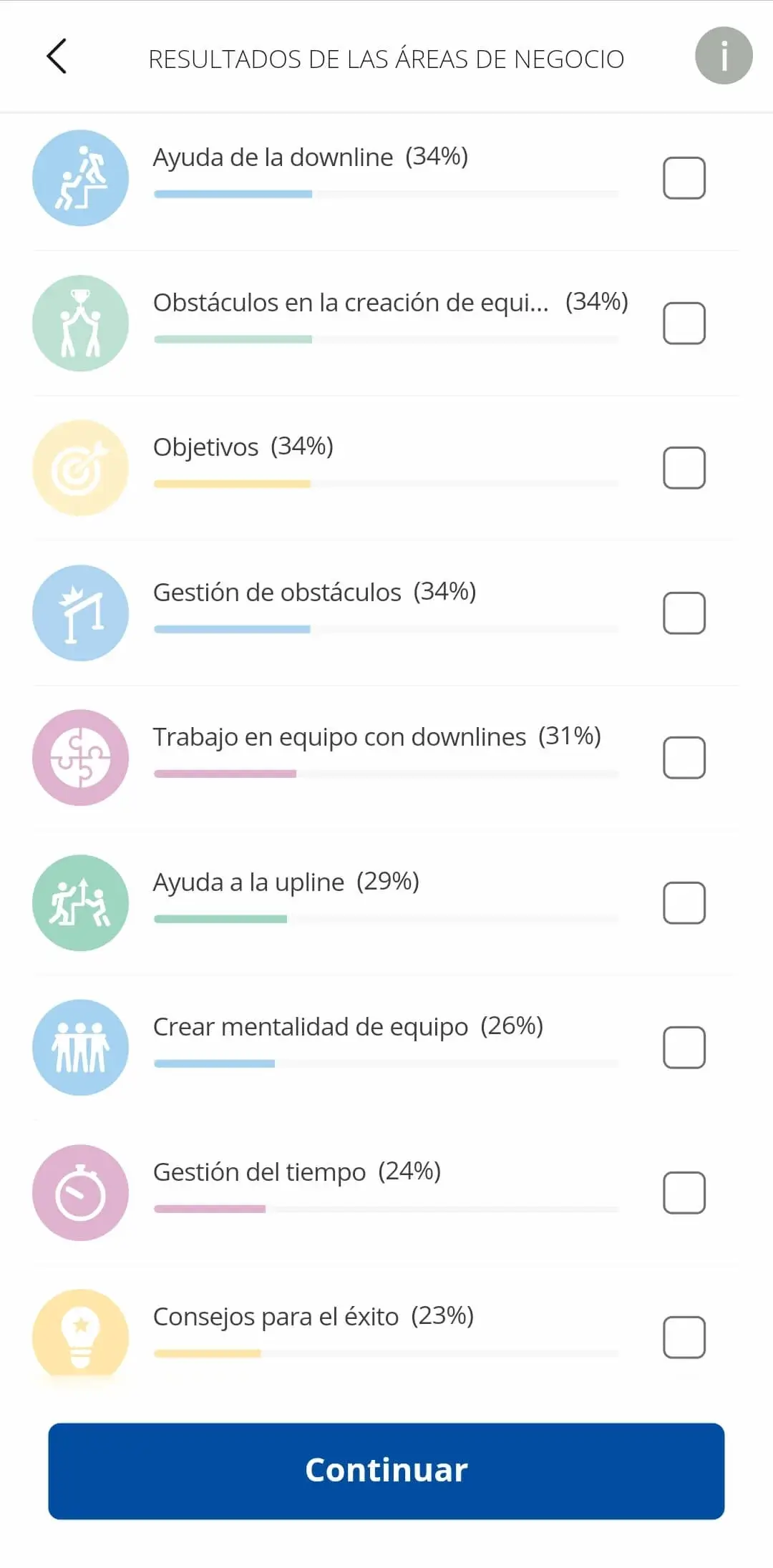Viewport: 773px width, 1568px height.
Task: Click the Ayuda a la upline row label
Action: point(286,882)
